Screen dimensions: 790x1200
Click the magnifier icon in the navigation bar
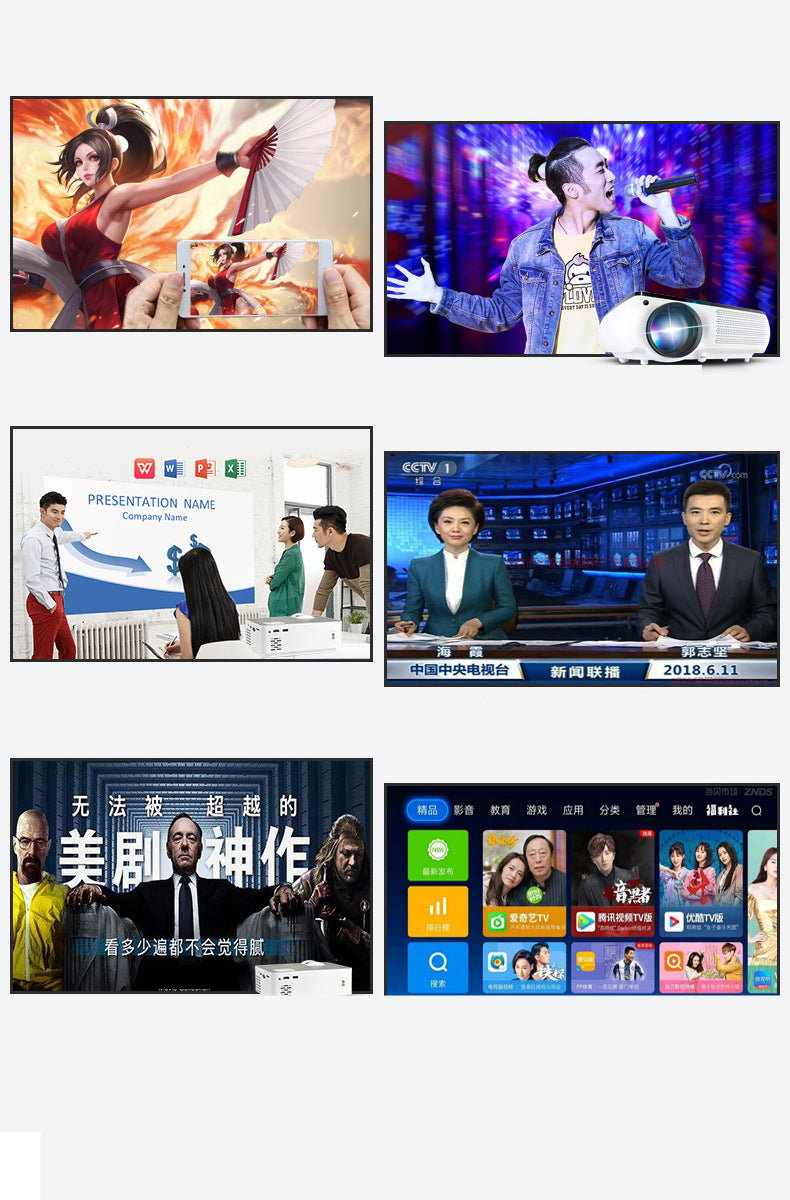pyautogui.click(x=754, y=812)
